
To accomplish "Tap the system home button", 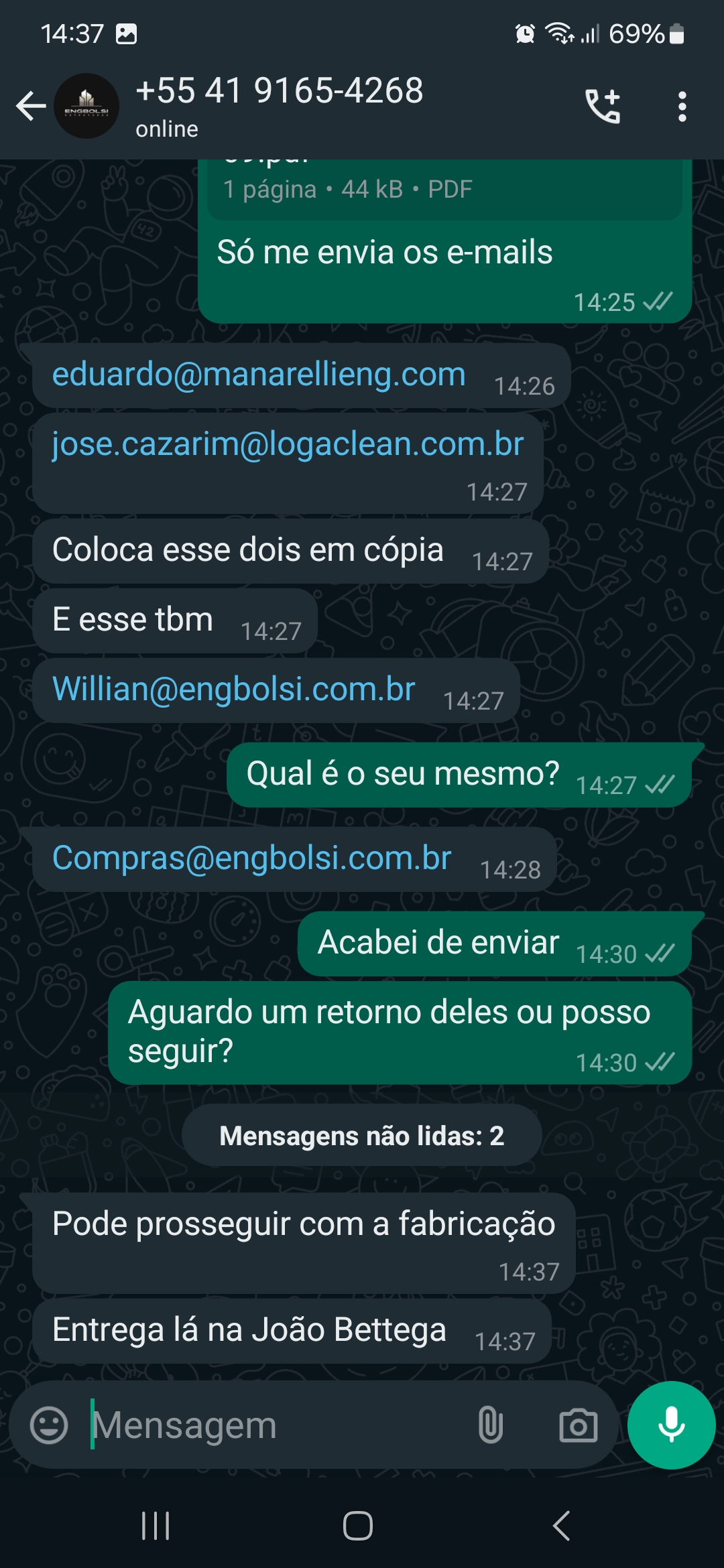I will tap(357, 1526).
